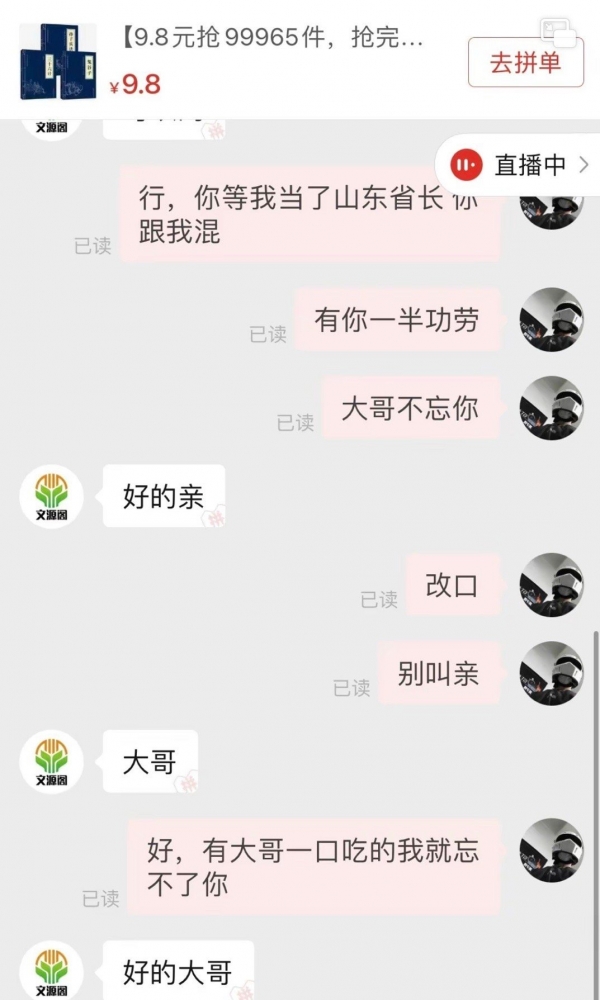Screen dimensions: 600x1000
Task: Tap my avatar beside 有你一半功劳
Action: 551,320
